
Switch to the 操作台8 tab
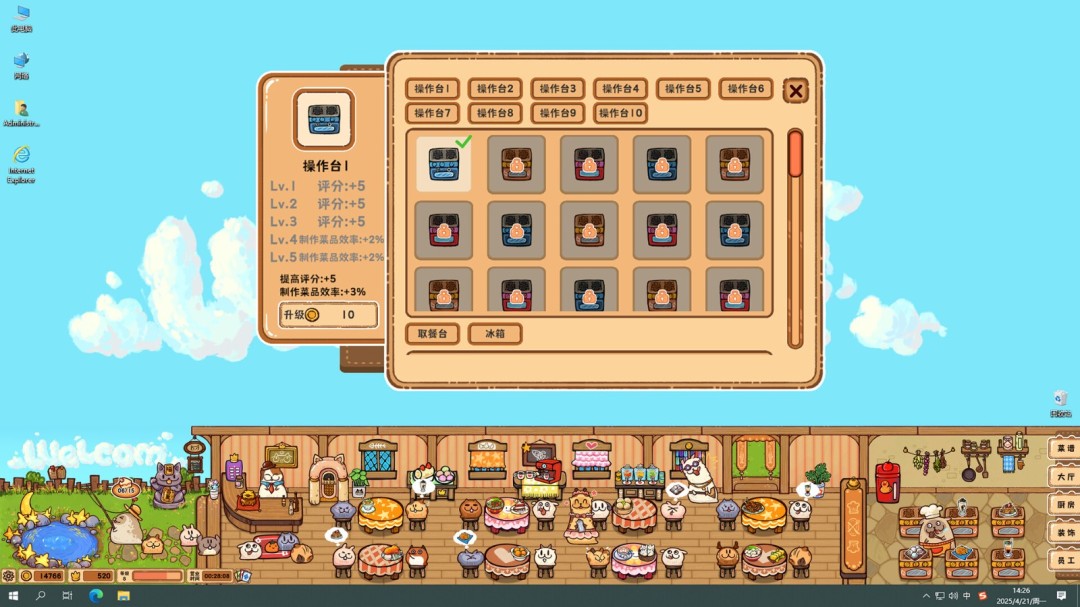click(495, 113)
